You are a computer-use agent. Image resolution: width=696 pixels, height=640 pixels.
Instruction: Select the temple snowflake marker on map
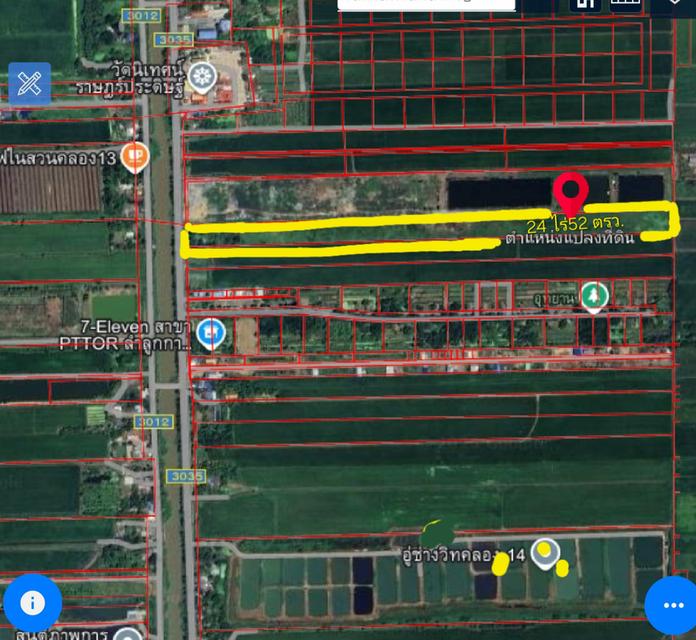[x=202, y=75]
